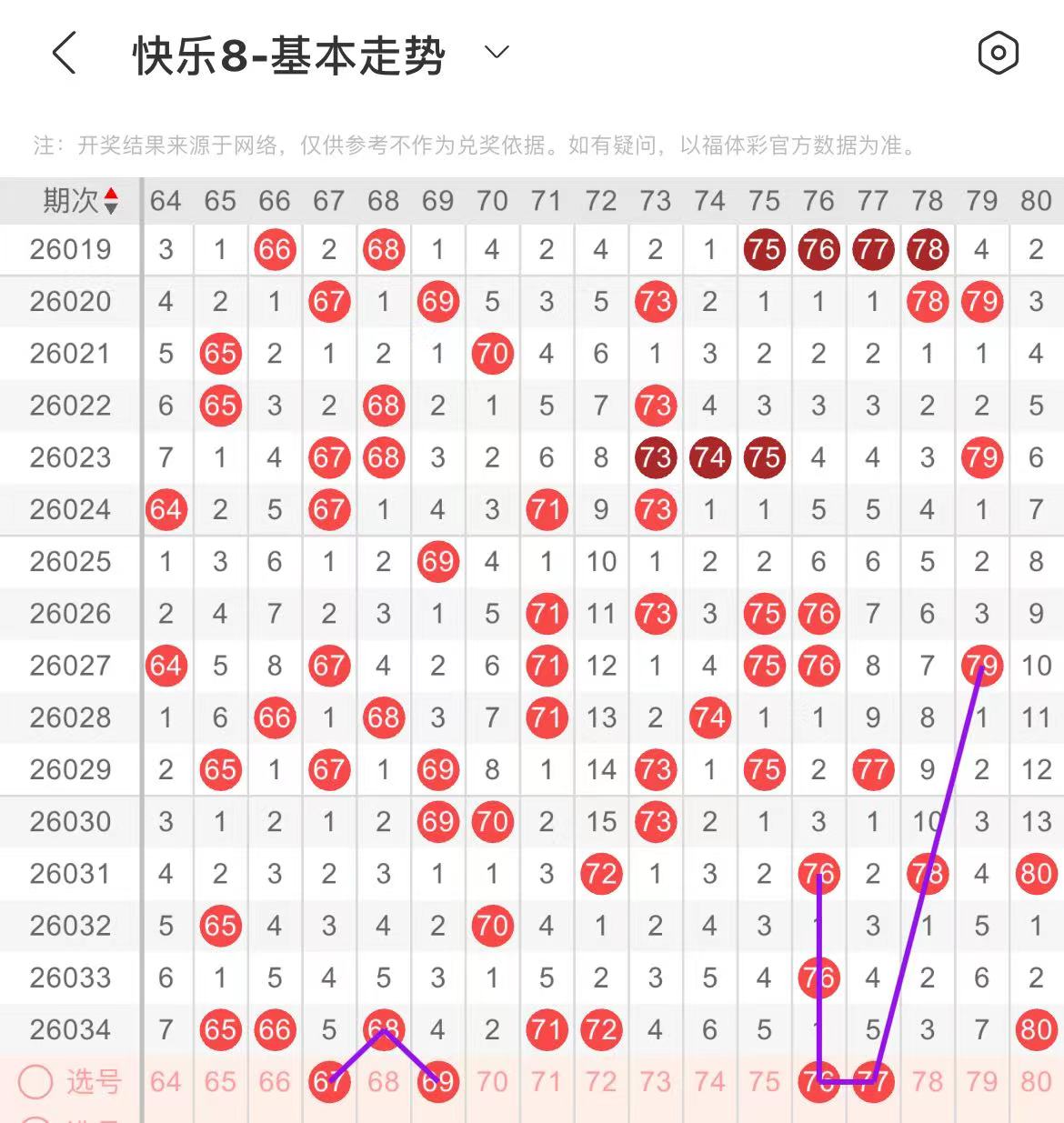Pick number 68 in the 选号 row
This screenshot has width=1064, height=1123.
pos(384,1082)
